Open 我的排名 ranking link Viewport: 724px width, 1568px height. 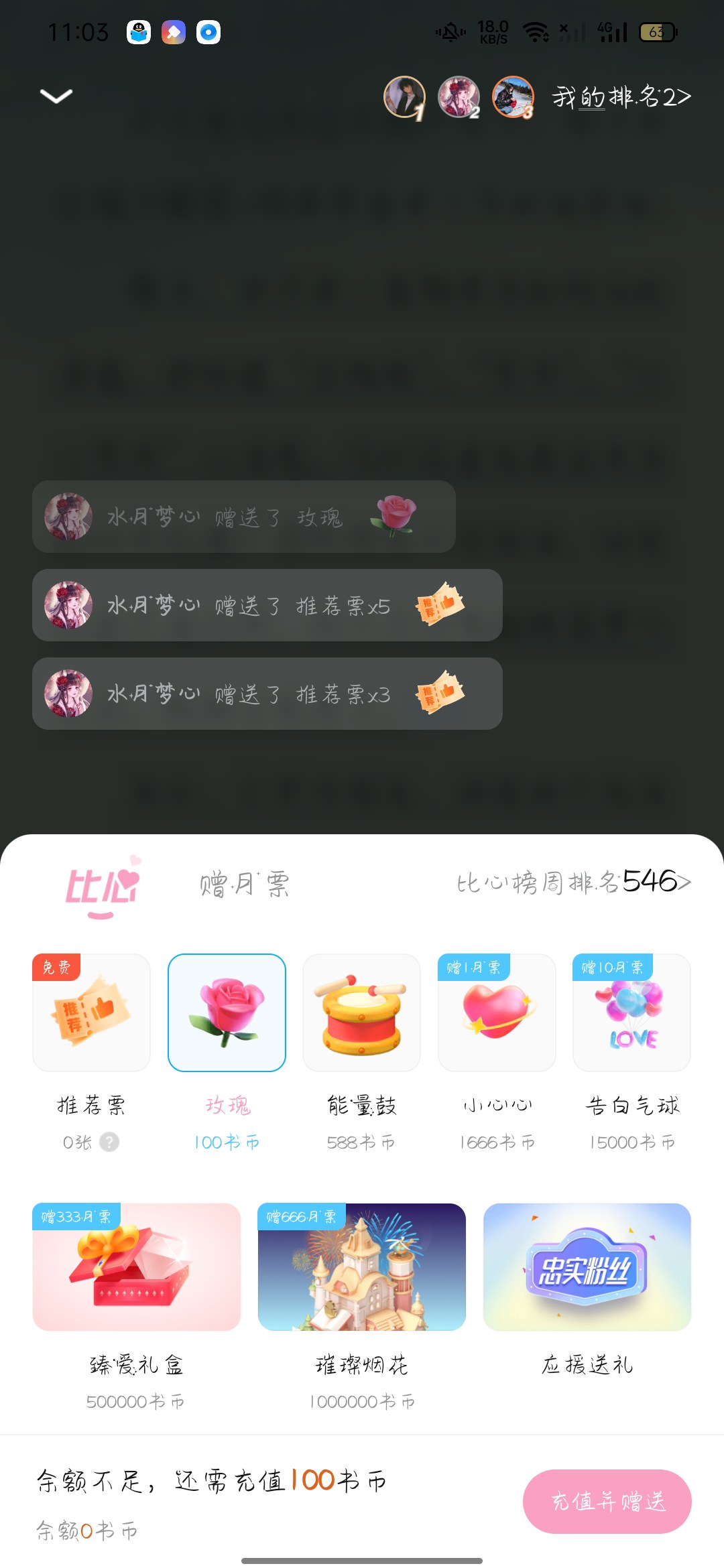[x=621, y=97]
